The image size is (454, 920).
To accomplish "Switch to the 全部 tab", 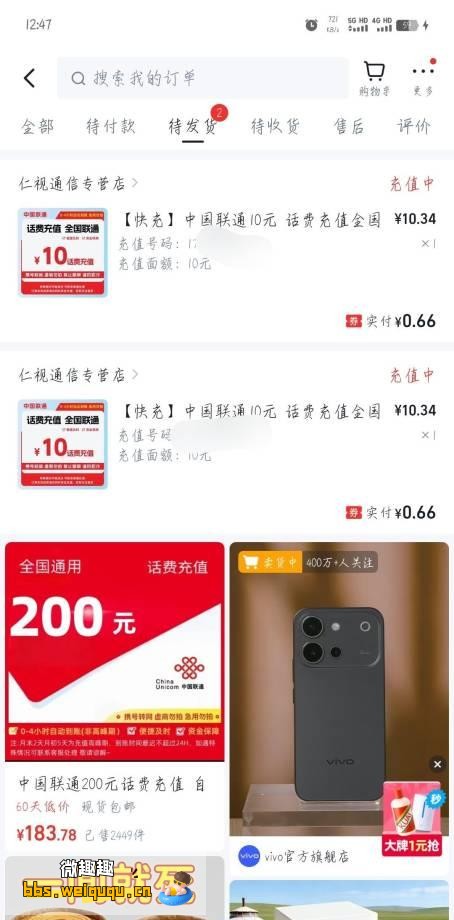I will point(38,126).
